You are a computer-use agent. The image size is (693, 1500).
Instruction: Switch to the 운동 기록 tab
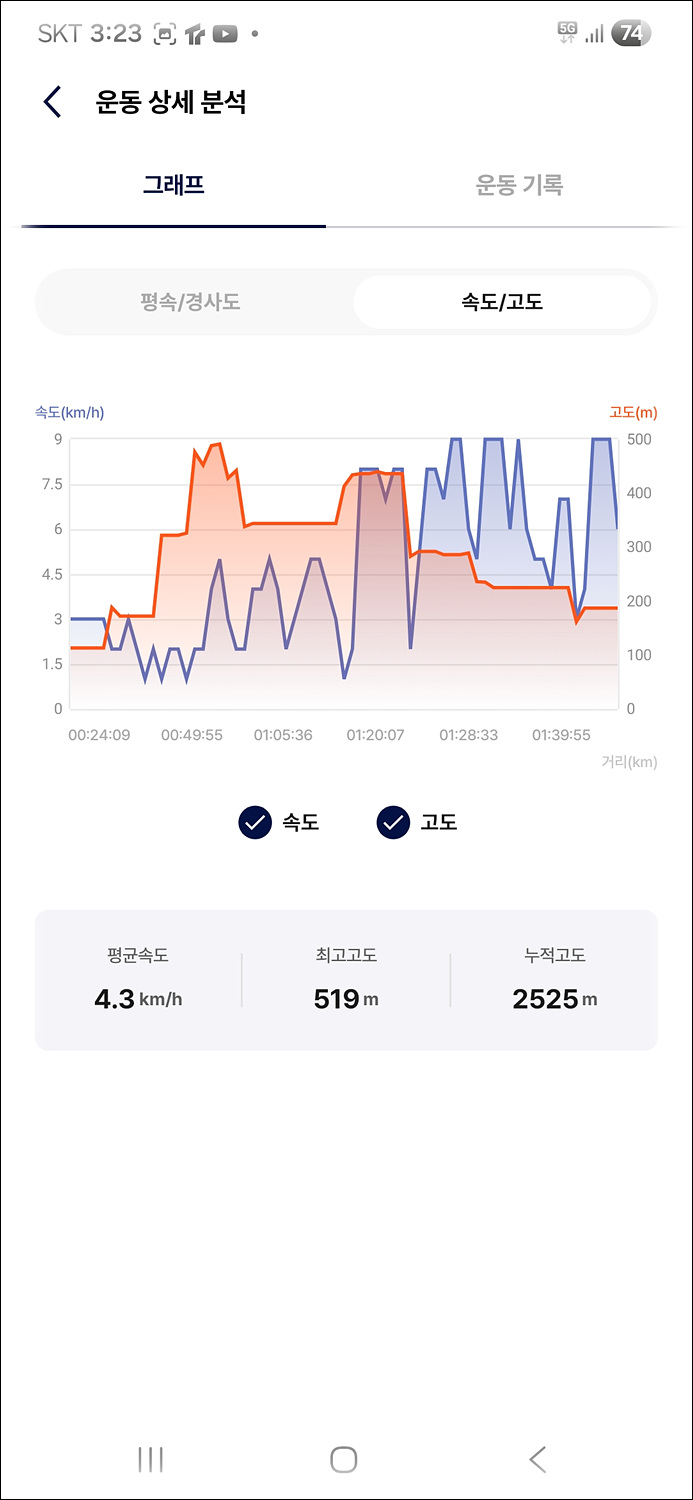[x=519, y=185]
